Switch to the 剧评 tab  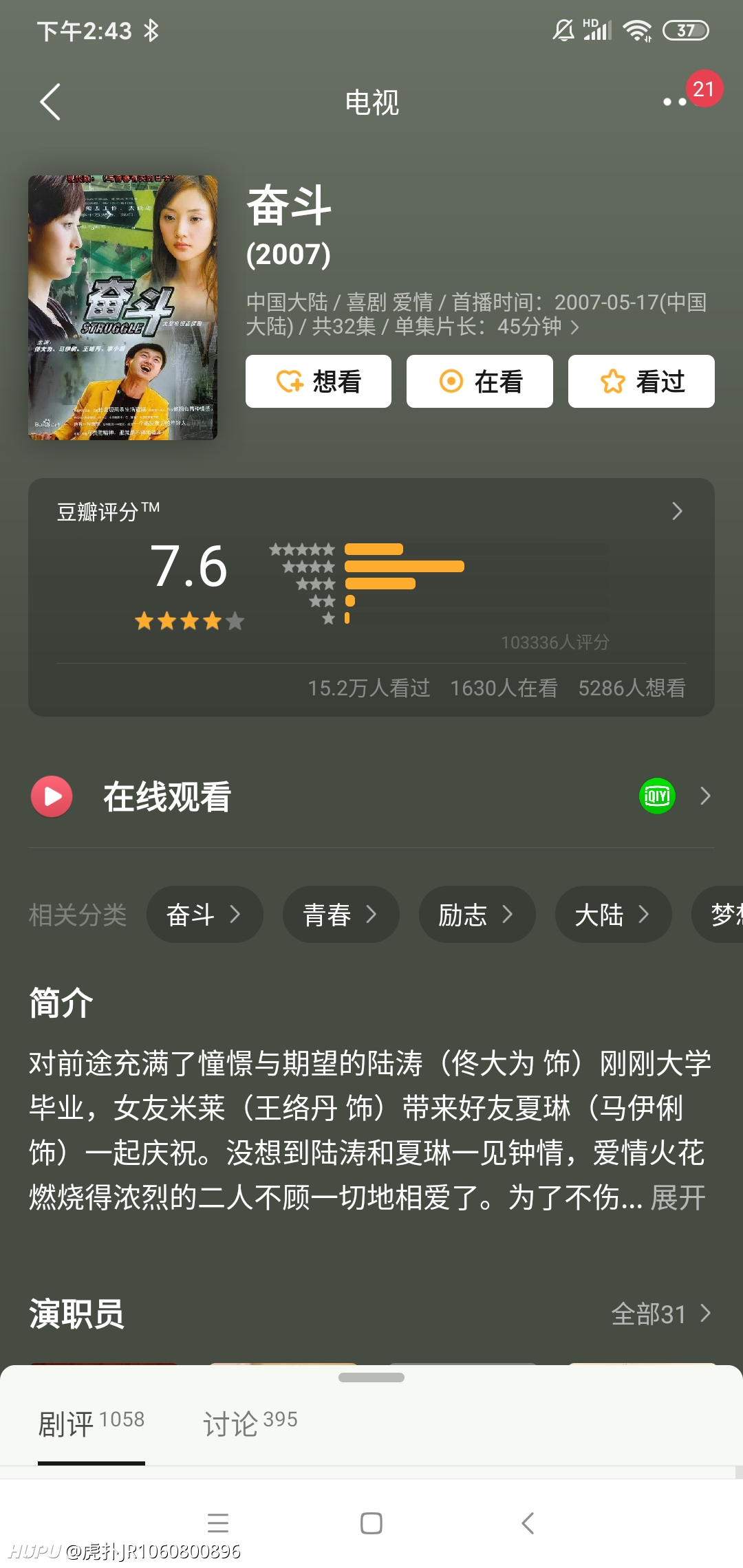pyautogui.click(x=91, y=1424)
